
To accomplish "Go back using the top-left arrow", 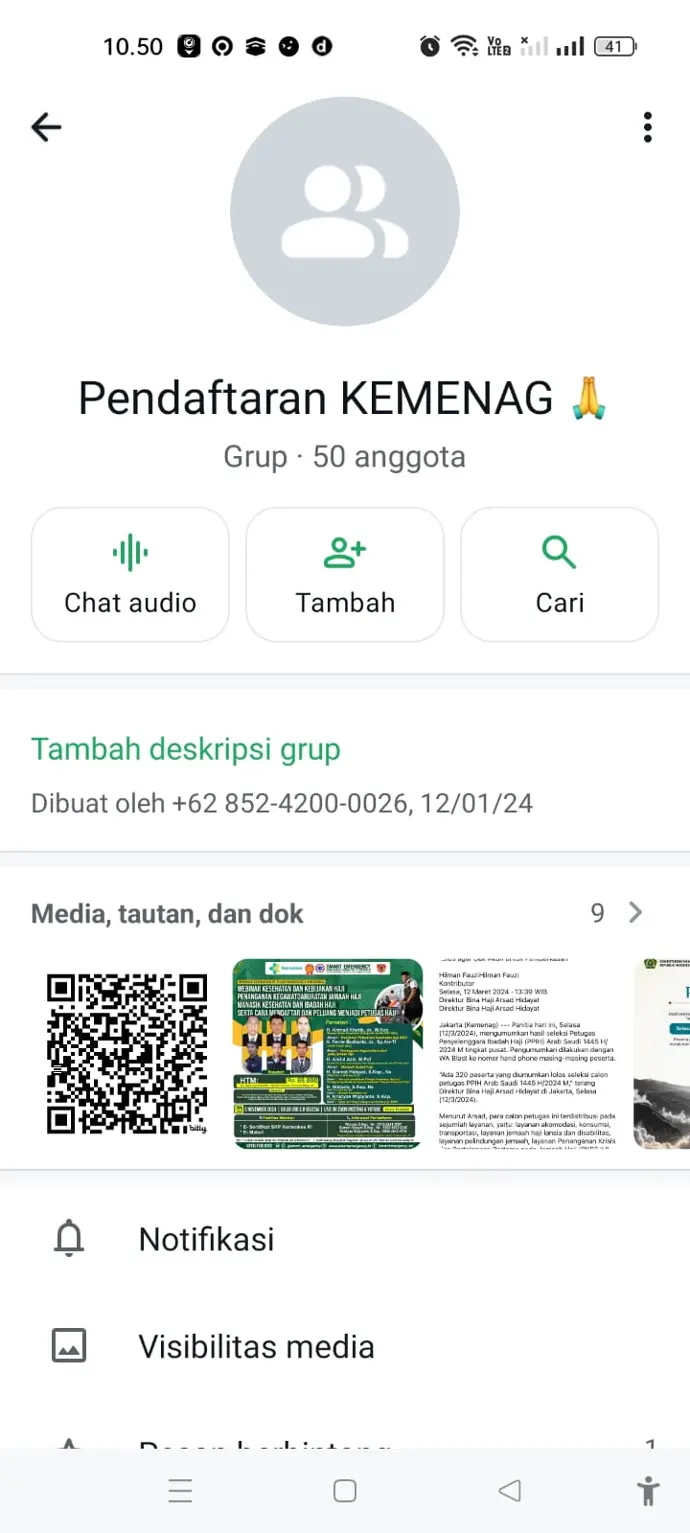I will click(46, 127).
